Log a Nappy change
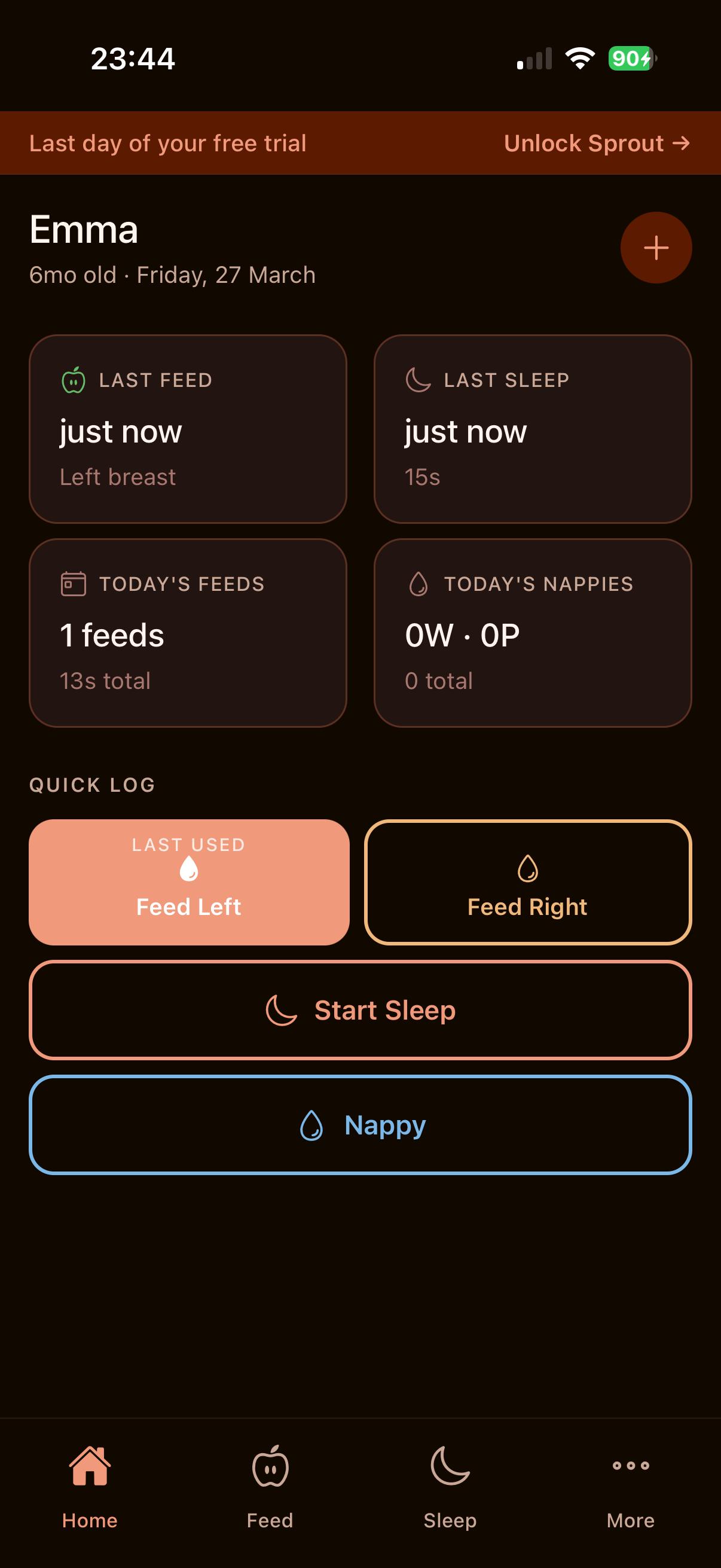The width and height of the screenshot is (721, 1568). coord(360,1125)
